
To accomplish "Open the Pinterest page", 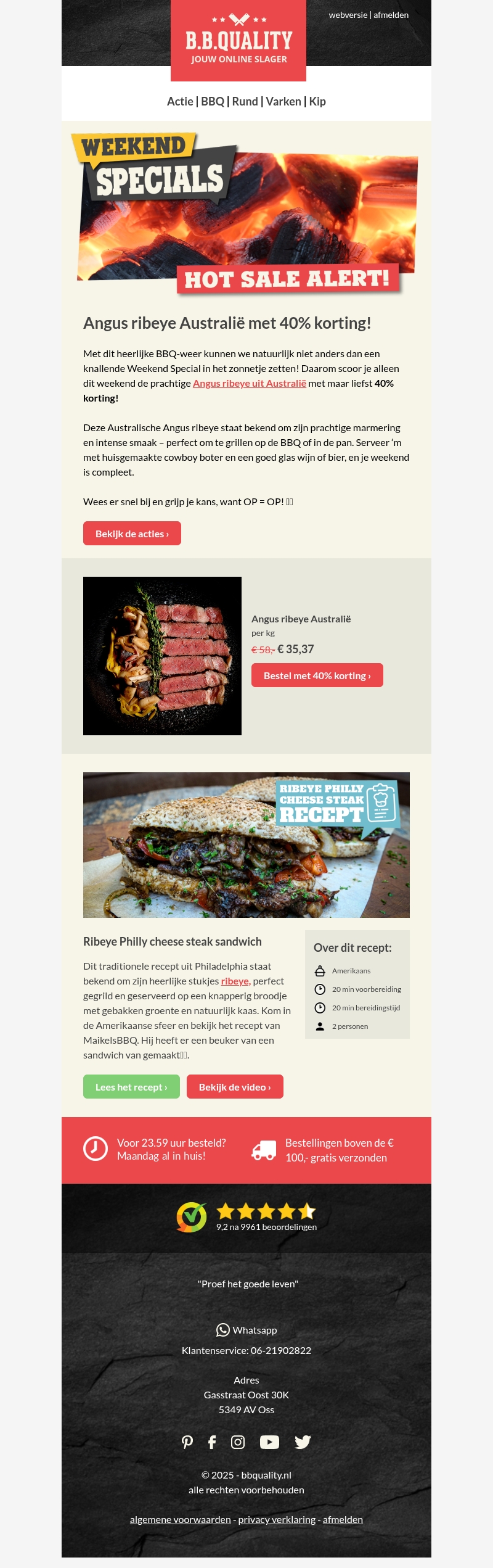I will point(187,1442).
